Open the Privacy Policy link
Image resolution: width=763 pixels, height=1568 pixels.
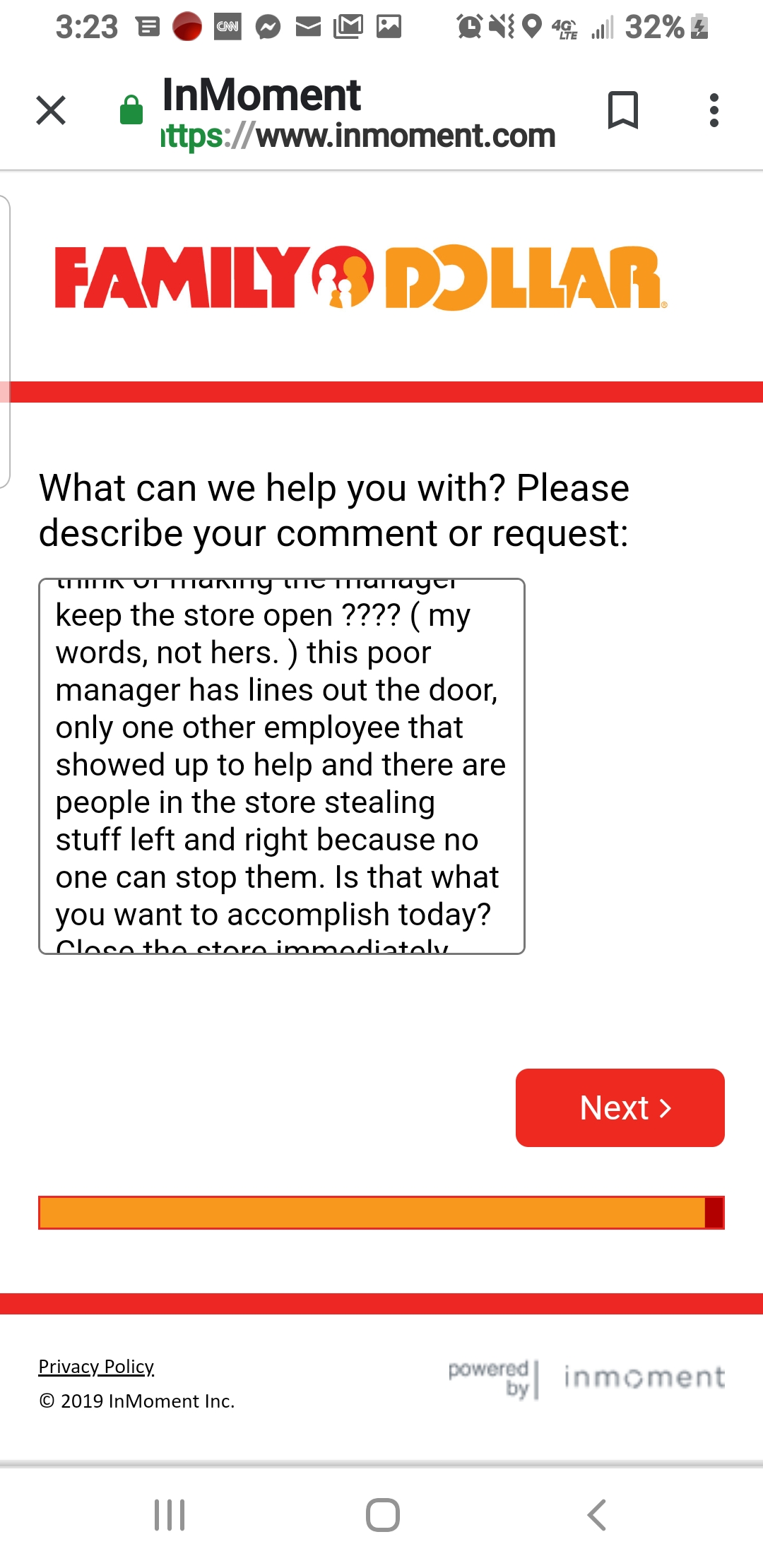coord(96,1367)
